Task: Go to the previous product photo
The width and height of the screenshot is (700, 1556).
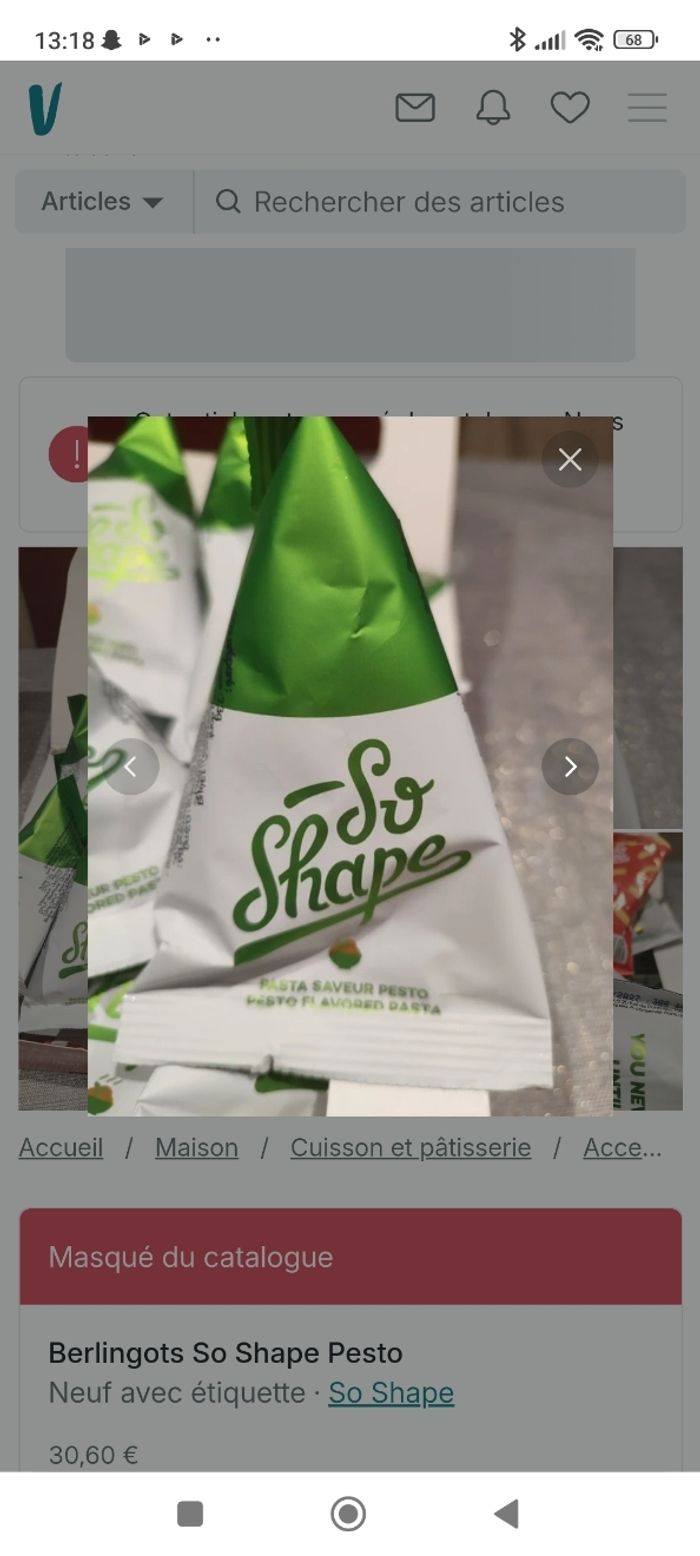Action: click(131, 766)
